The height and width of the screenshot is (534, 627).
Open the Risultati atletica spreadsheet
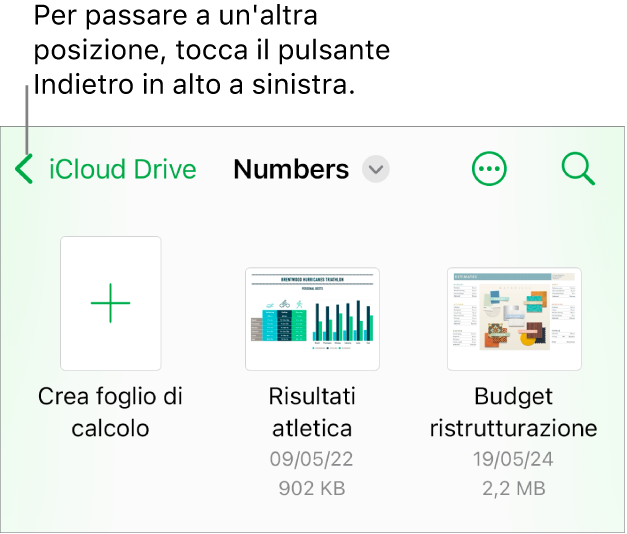point(312,320)
